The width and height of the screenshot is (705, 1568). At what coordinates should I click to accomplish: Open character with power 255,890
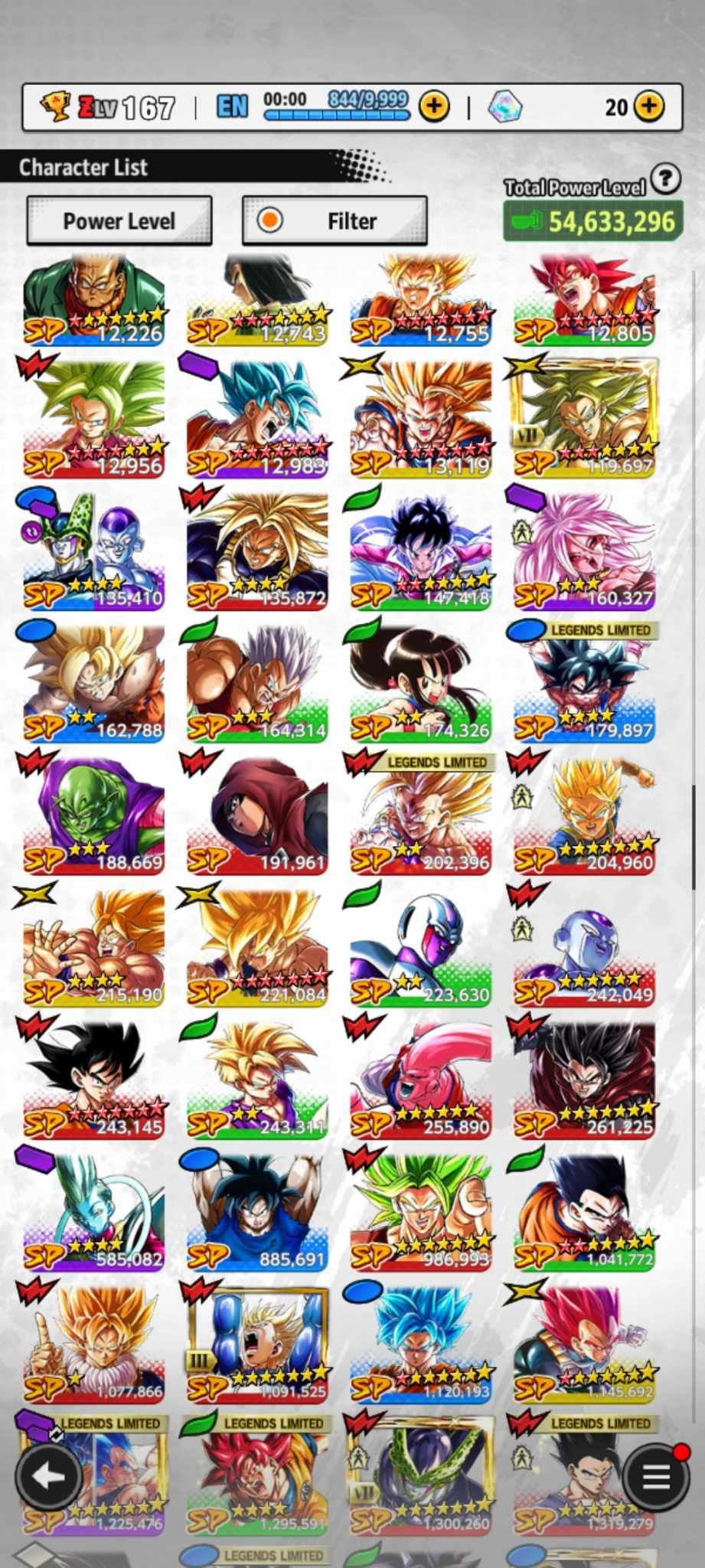420,1078
